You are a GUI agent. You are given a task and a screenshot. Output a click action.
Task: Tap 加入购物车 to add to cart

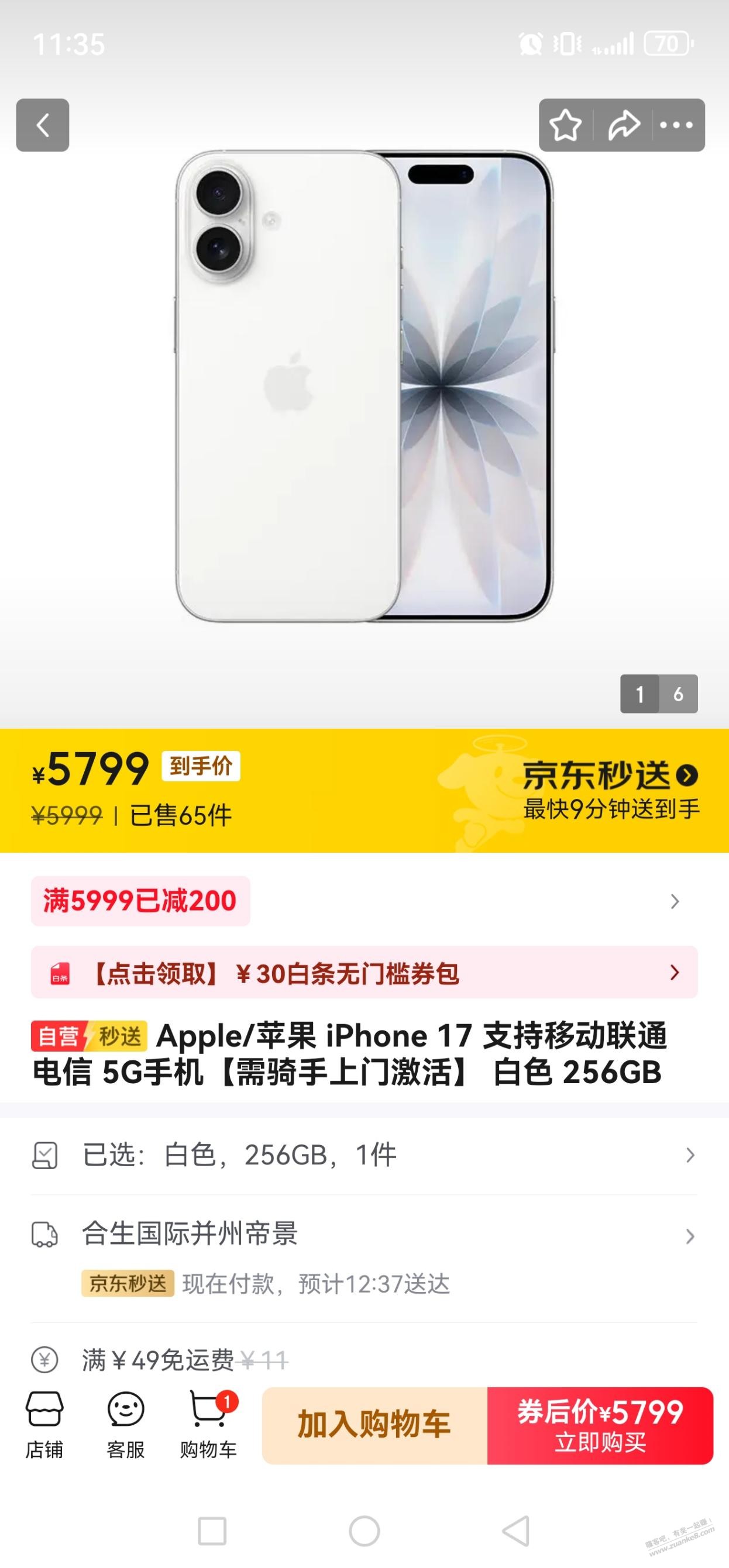374,1425
